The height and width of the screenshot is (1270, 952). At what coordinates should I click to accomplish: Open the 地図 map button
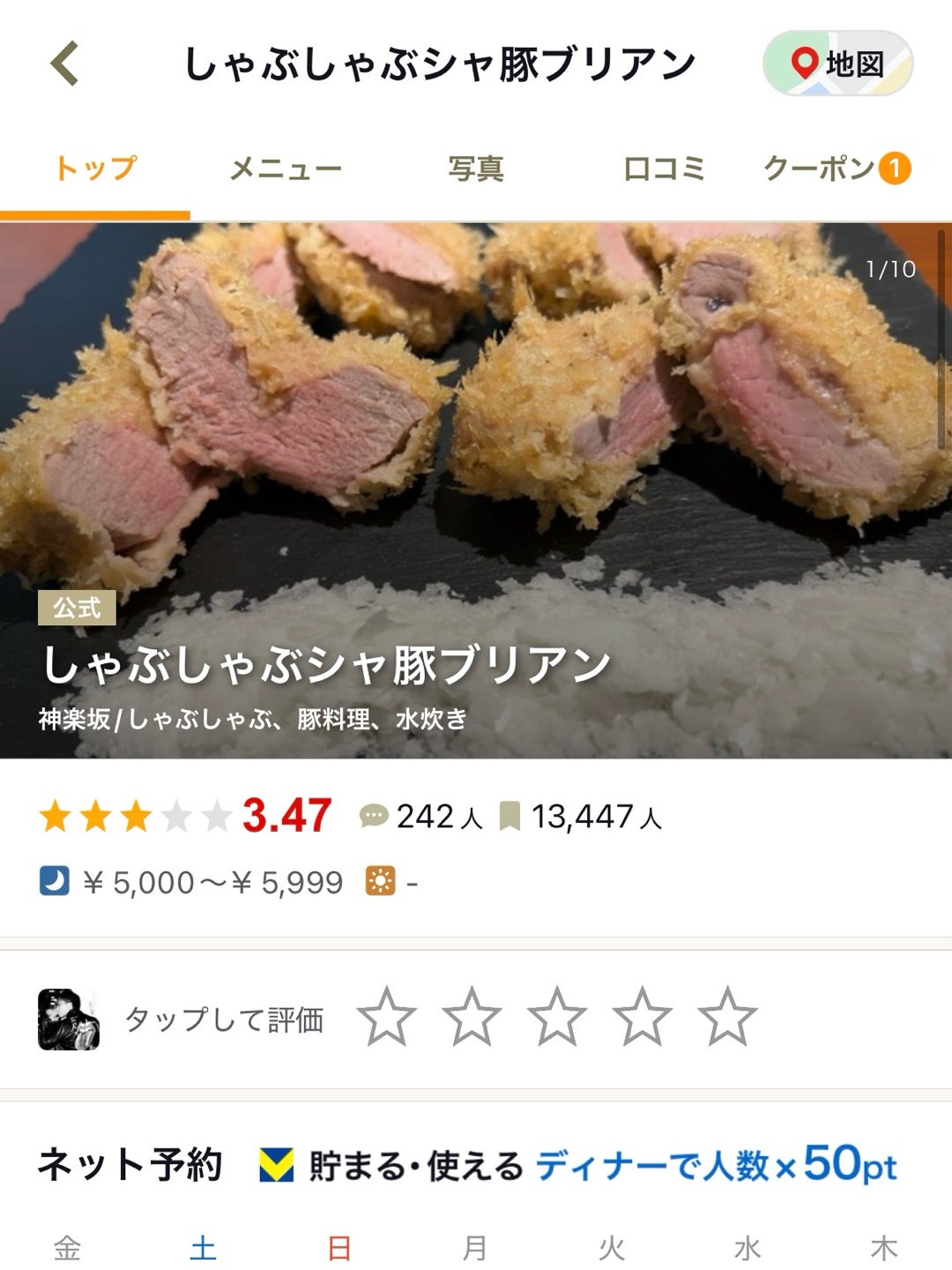[837, 63]
